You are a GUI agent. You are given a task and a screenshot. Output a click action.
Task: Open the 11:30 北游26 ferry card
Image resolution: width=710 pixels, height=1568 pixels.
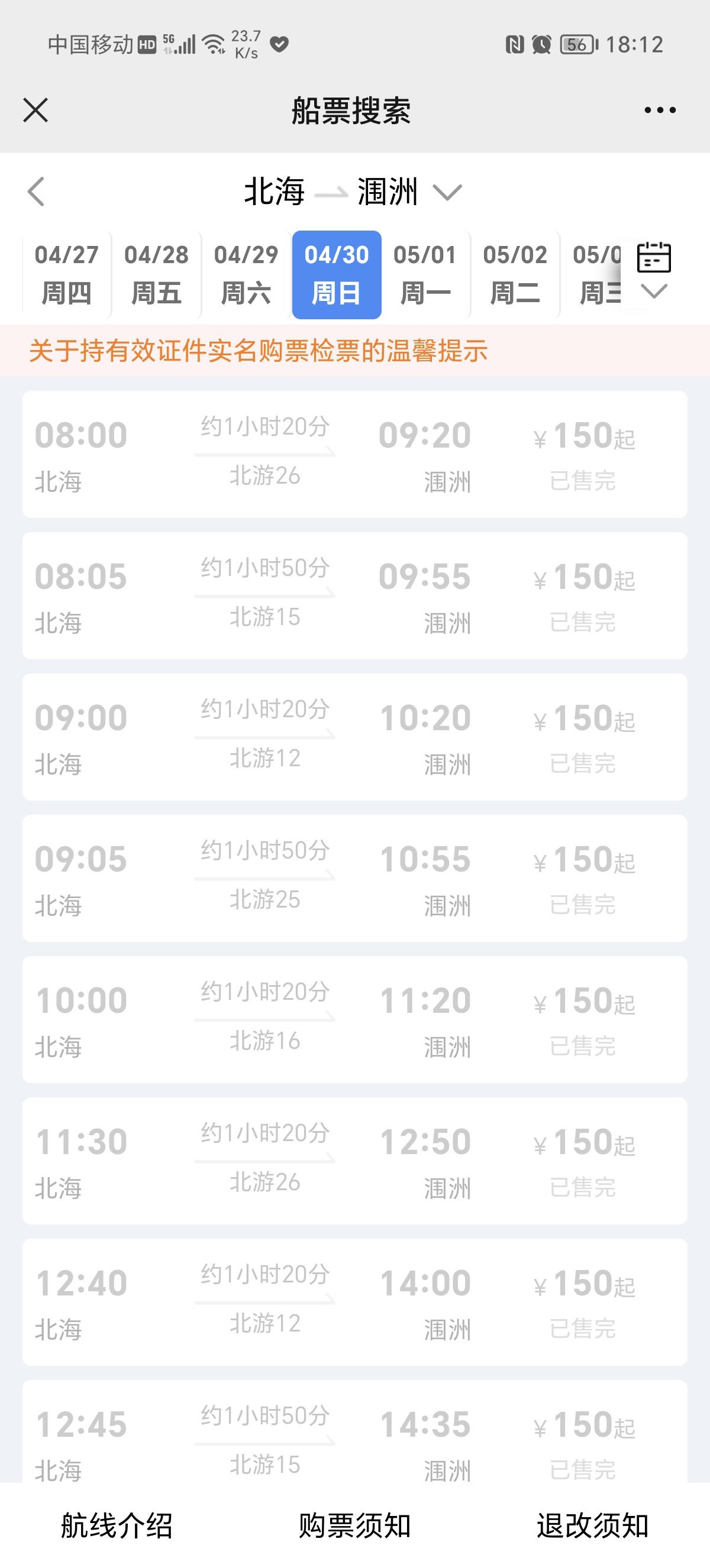(355, 1161)
